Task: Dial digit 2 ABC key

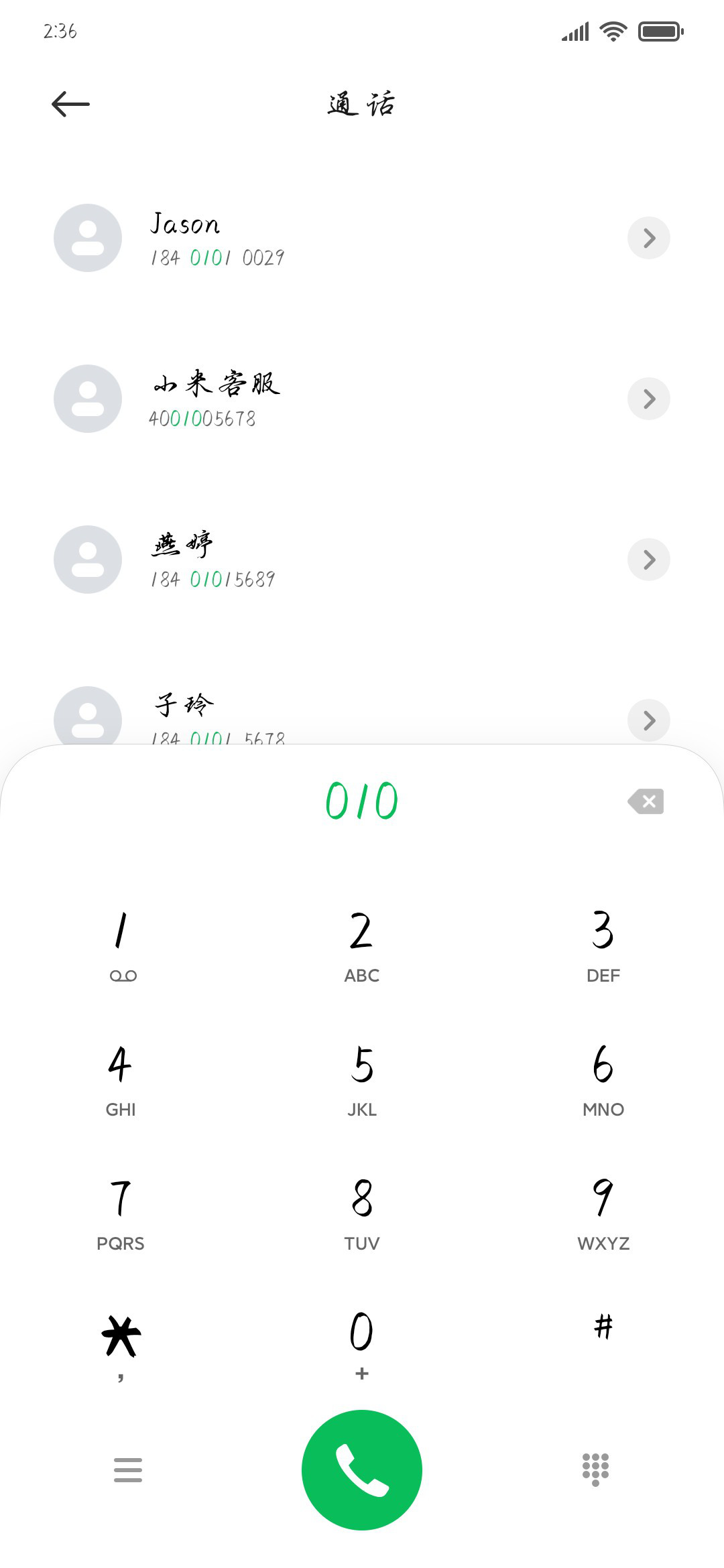Action: tap(362, 945)
